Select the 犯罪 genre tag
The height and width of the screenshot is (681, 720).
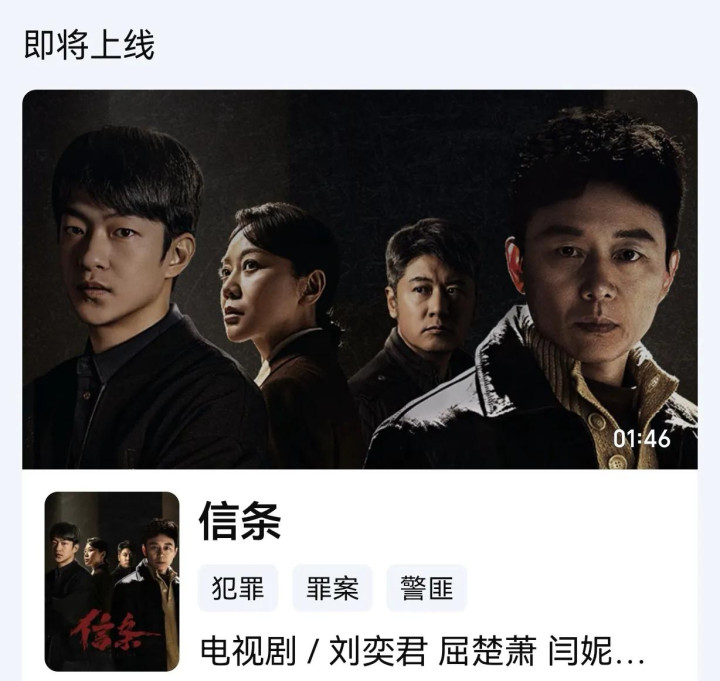point(238,588)
